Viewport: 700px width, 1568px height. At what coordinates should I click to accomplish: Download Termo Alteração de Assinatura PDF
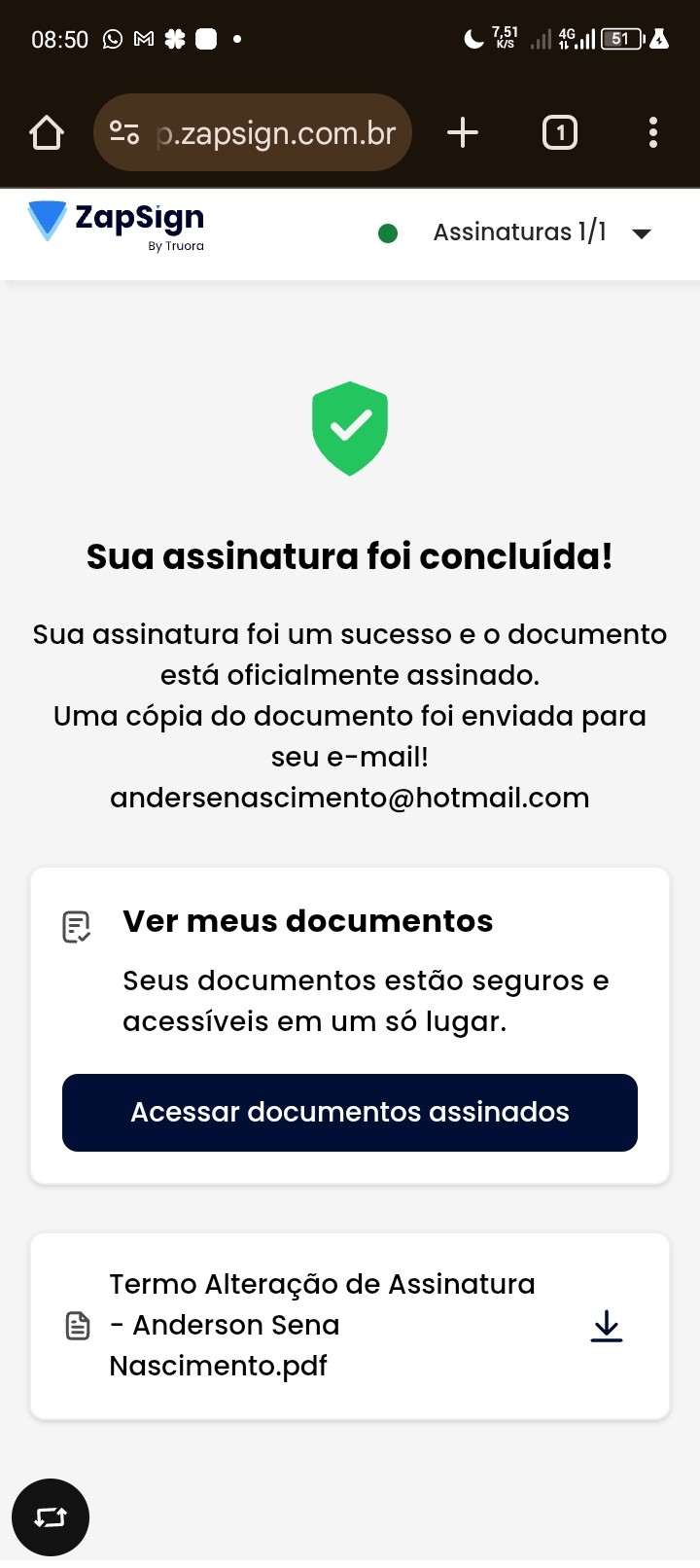coord(607,1326)
